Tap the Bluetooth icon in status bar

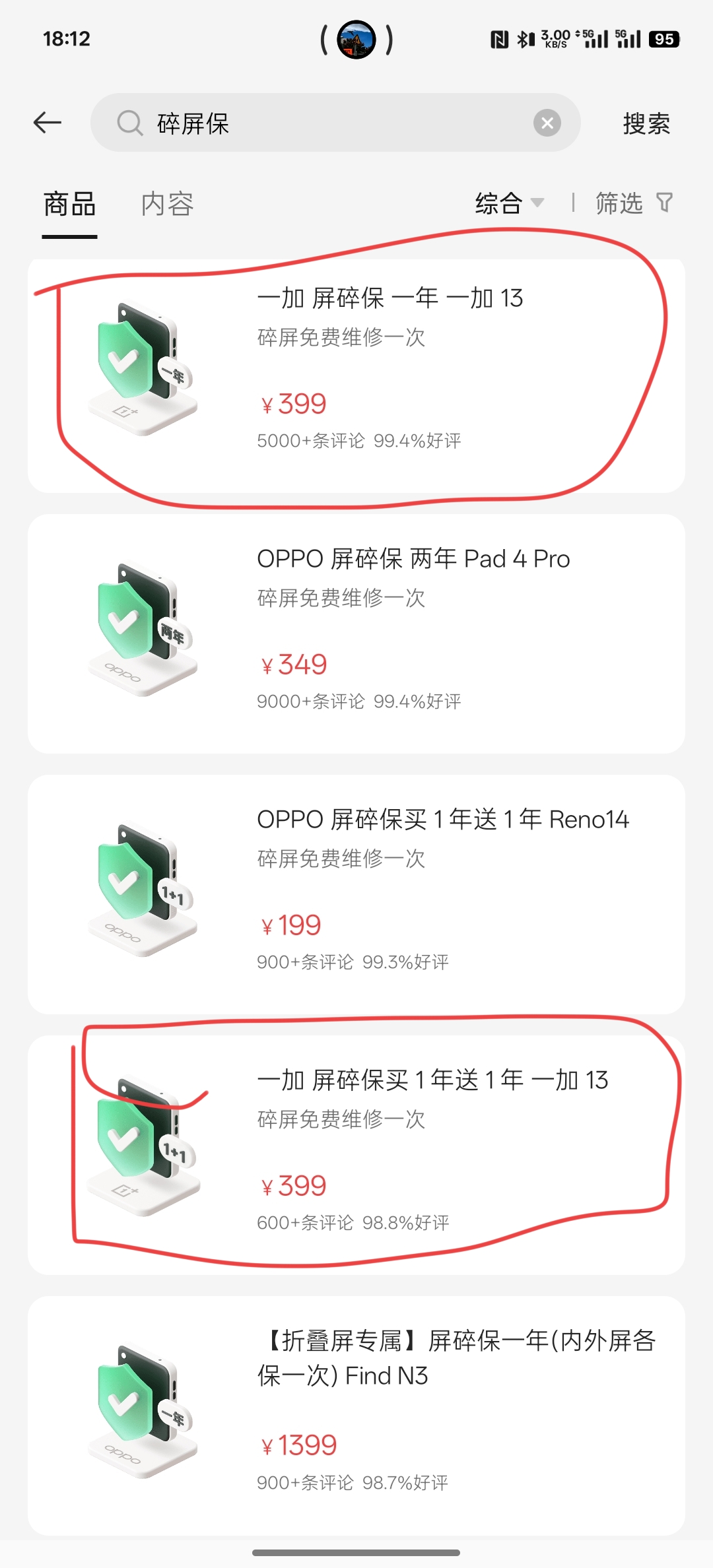(x=524, y=38)
